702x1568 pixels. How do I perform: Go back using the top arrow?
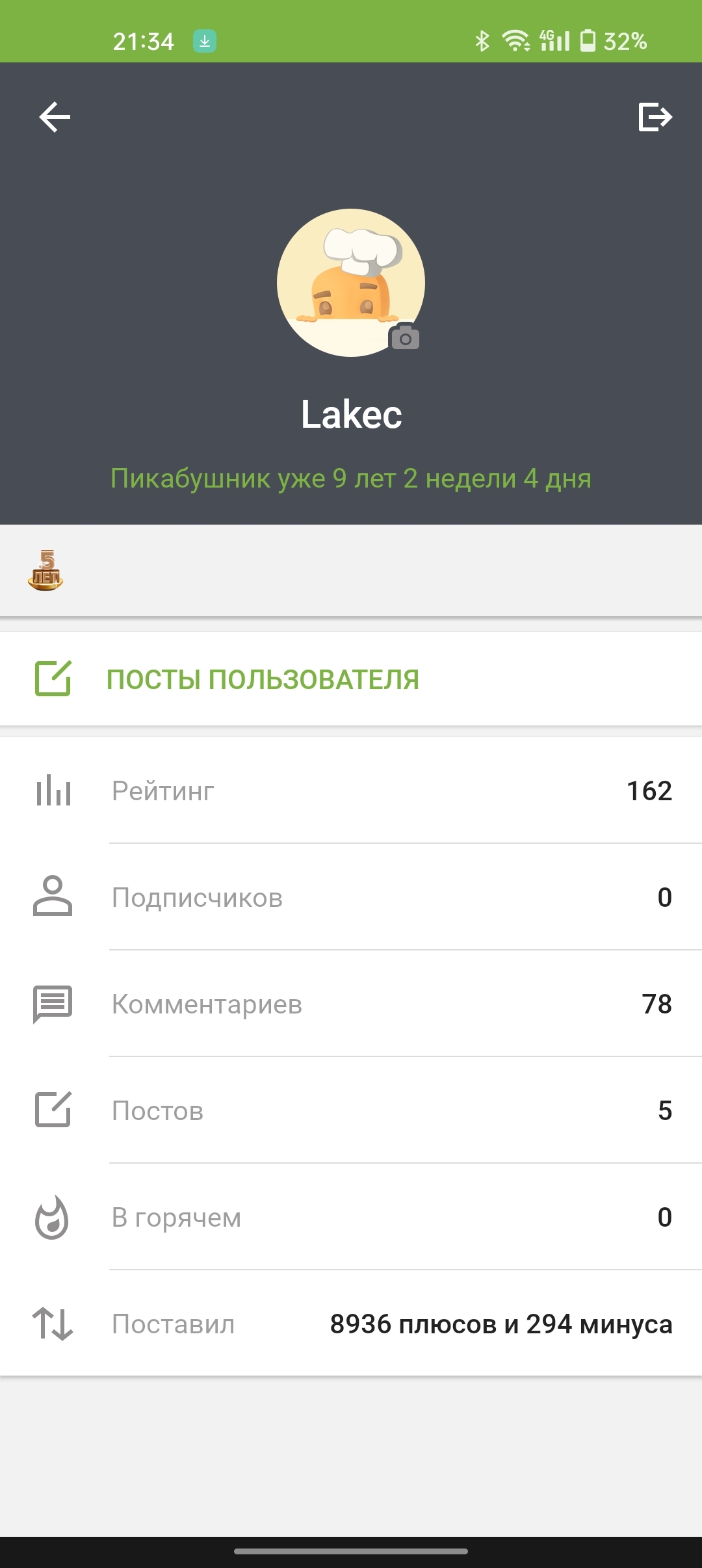point(55,118)
